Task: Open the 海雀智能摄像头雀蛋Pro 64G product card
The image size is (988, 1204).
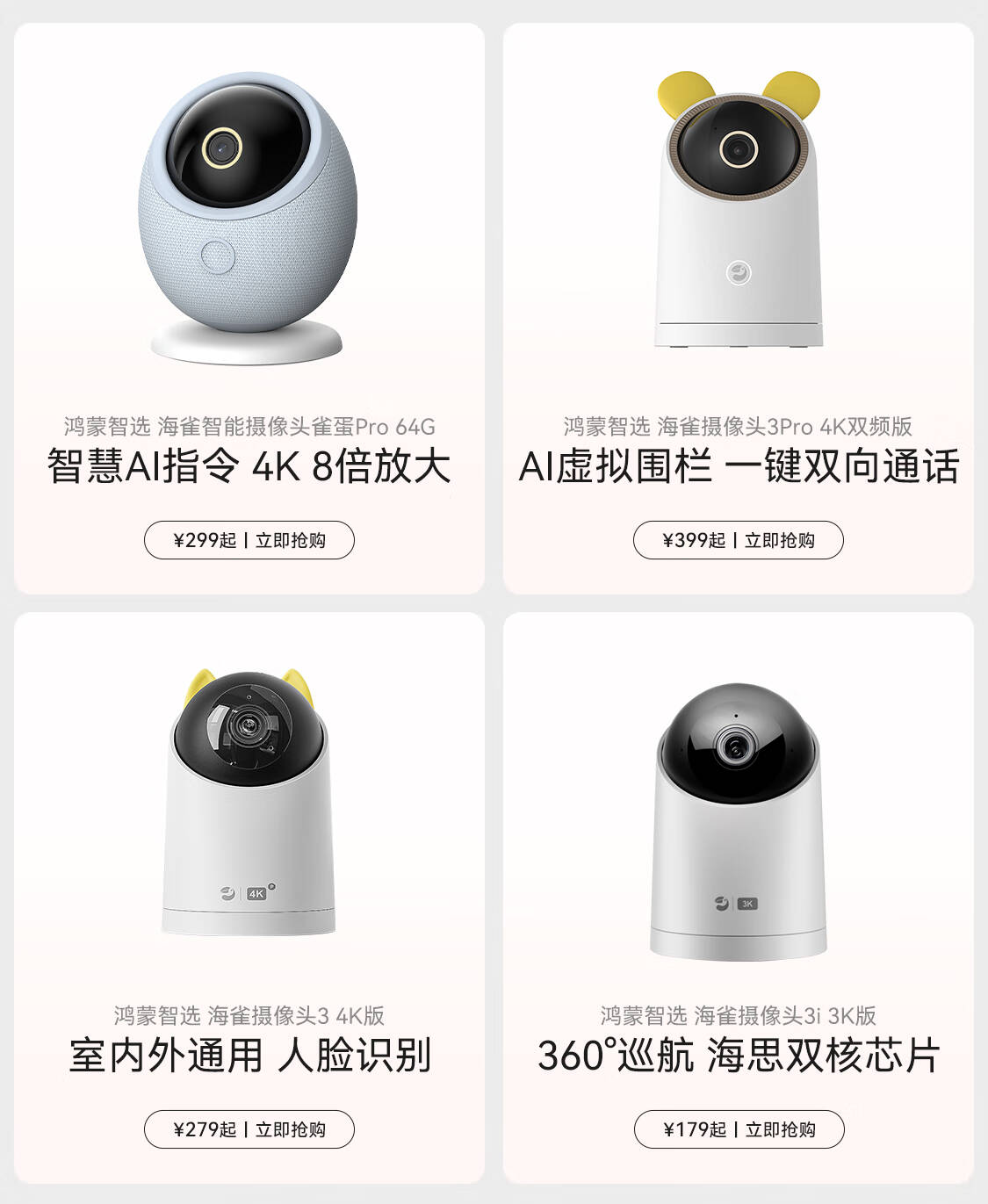Action: pyautogui.click(x=249, y=228)
